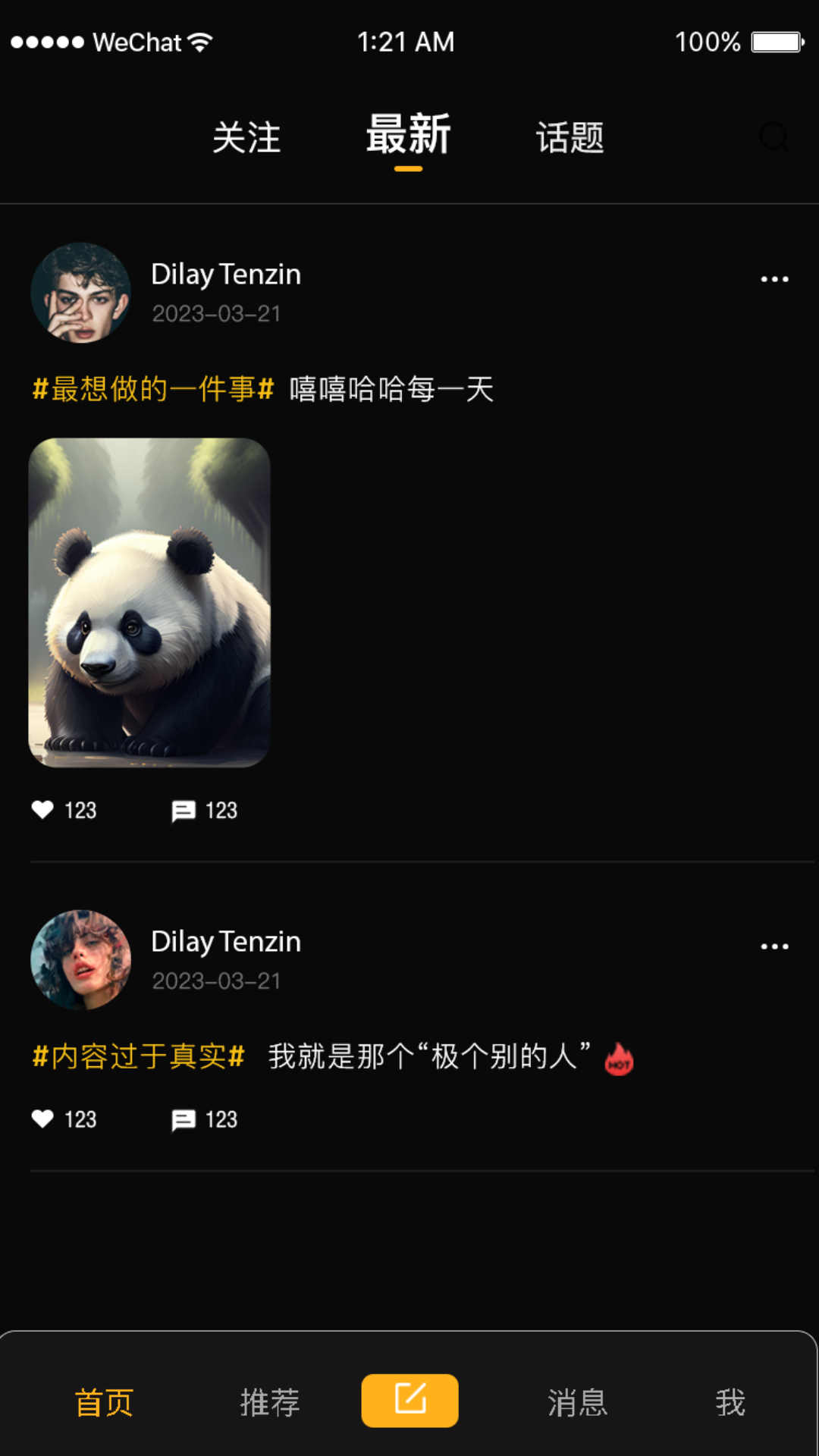819x1456 pixels.
Task: Switch to the 关注 tab
Action: [246, 138]
